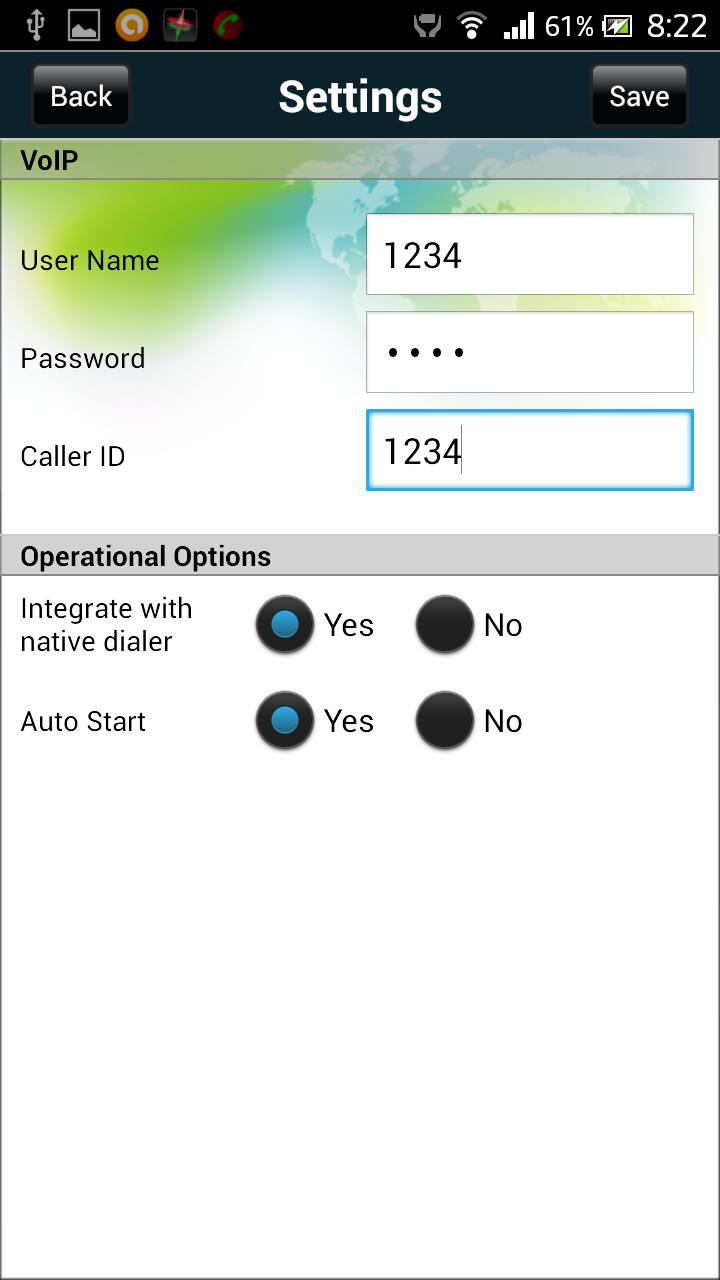Save the VoIP settings
This screenshot has width=720, height=1280.
(x=639, y=96)
